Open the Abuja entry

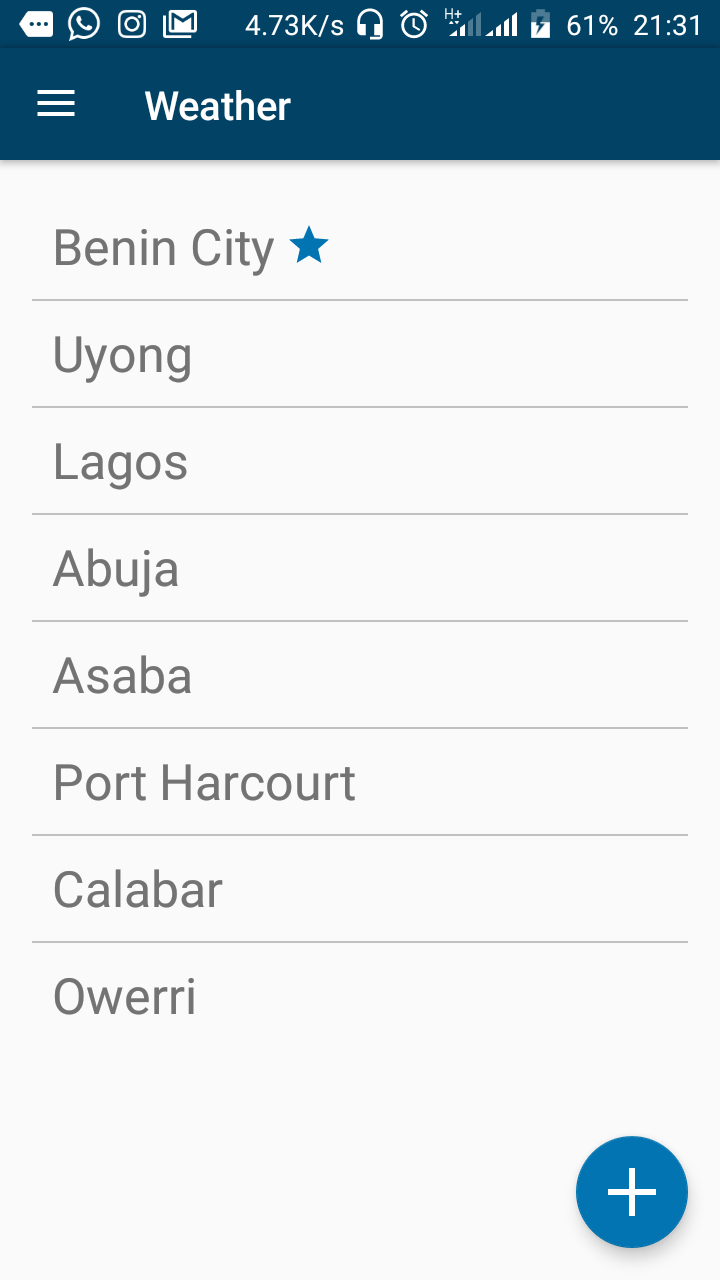(360, 568)
